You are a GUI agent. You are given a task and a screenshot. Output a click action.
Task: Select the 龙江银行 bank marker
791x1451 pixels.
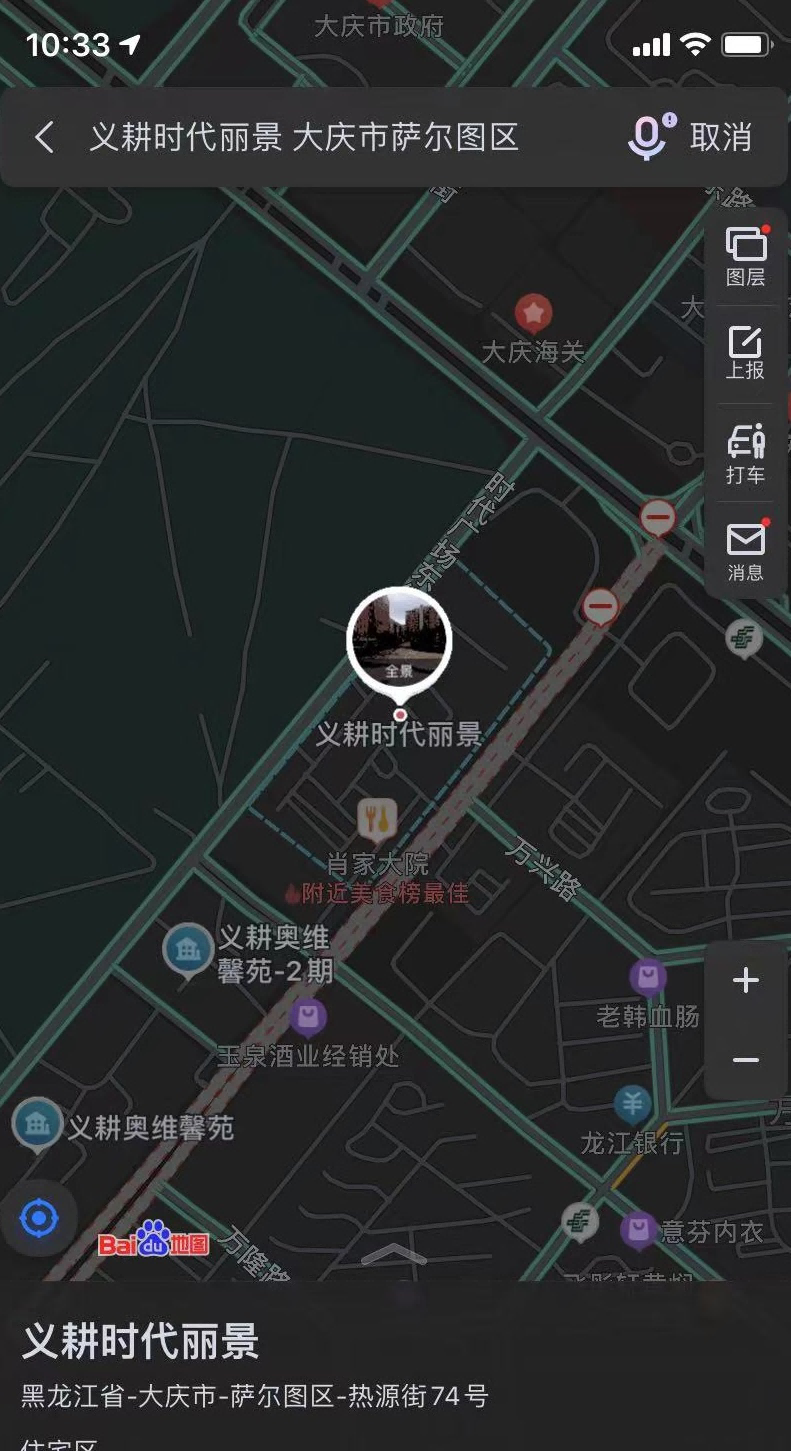[632, 1105]
